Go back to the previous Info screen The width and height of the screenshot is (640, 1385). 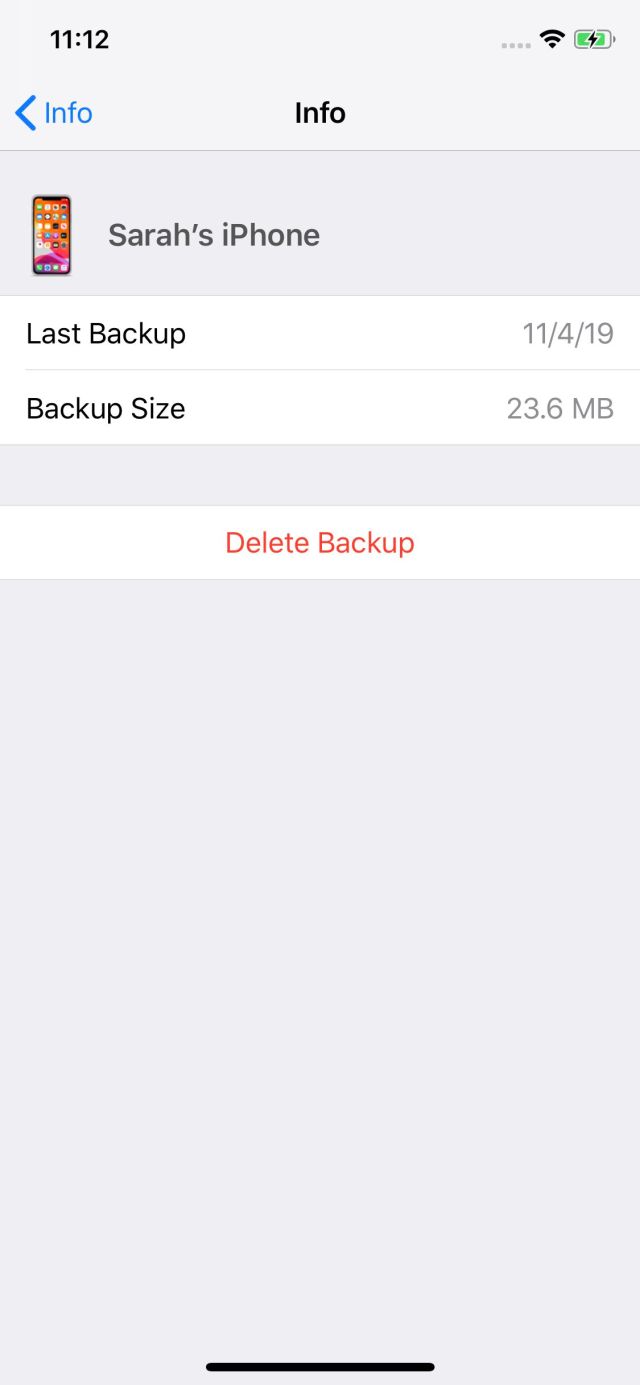54,113
